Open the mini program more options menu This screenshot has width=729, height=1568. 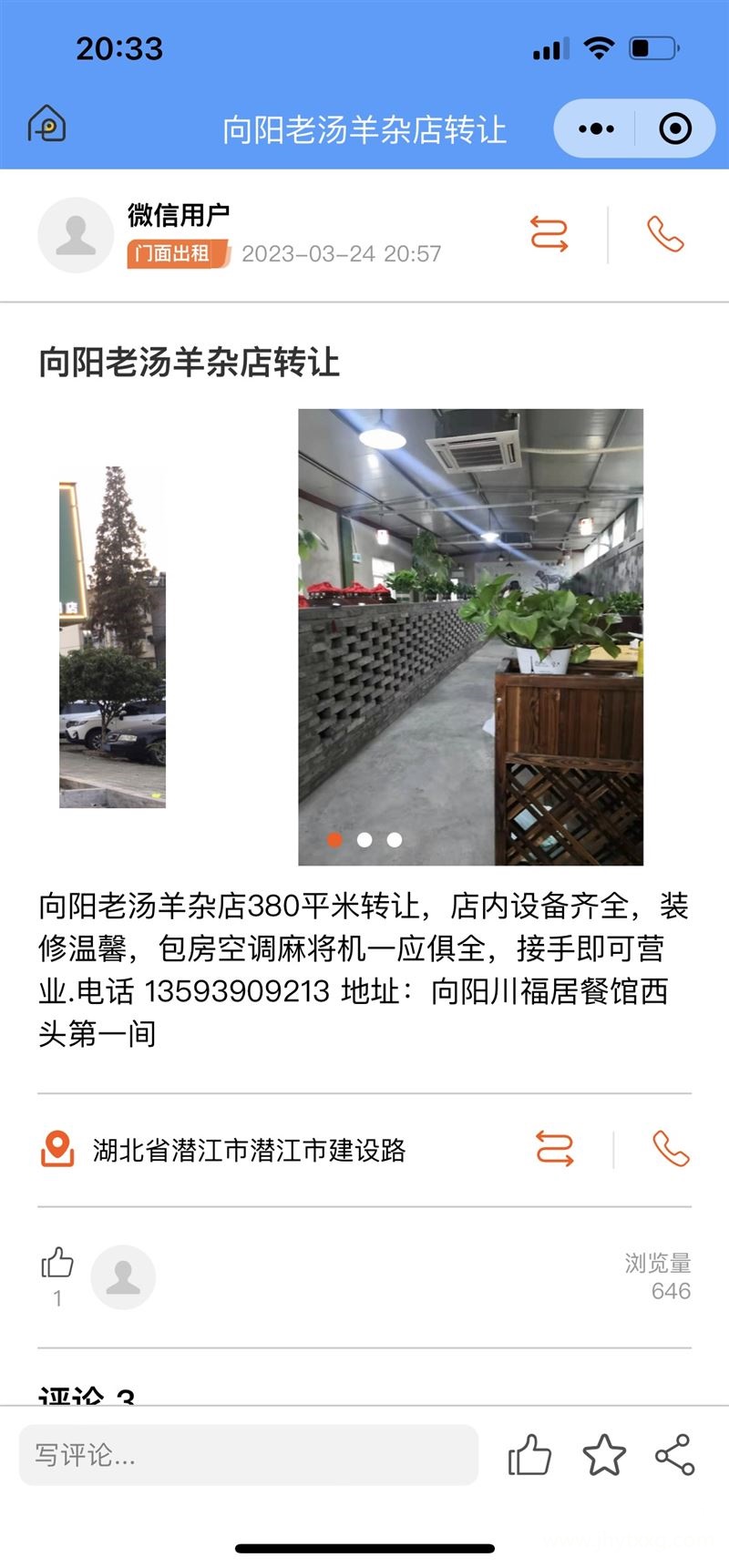click(596, 128)
